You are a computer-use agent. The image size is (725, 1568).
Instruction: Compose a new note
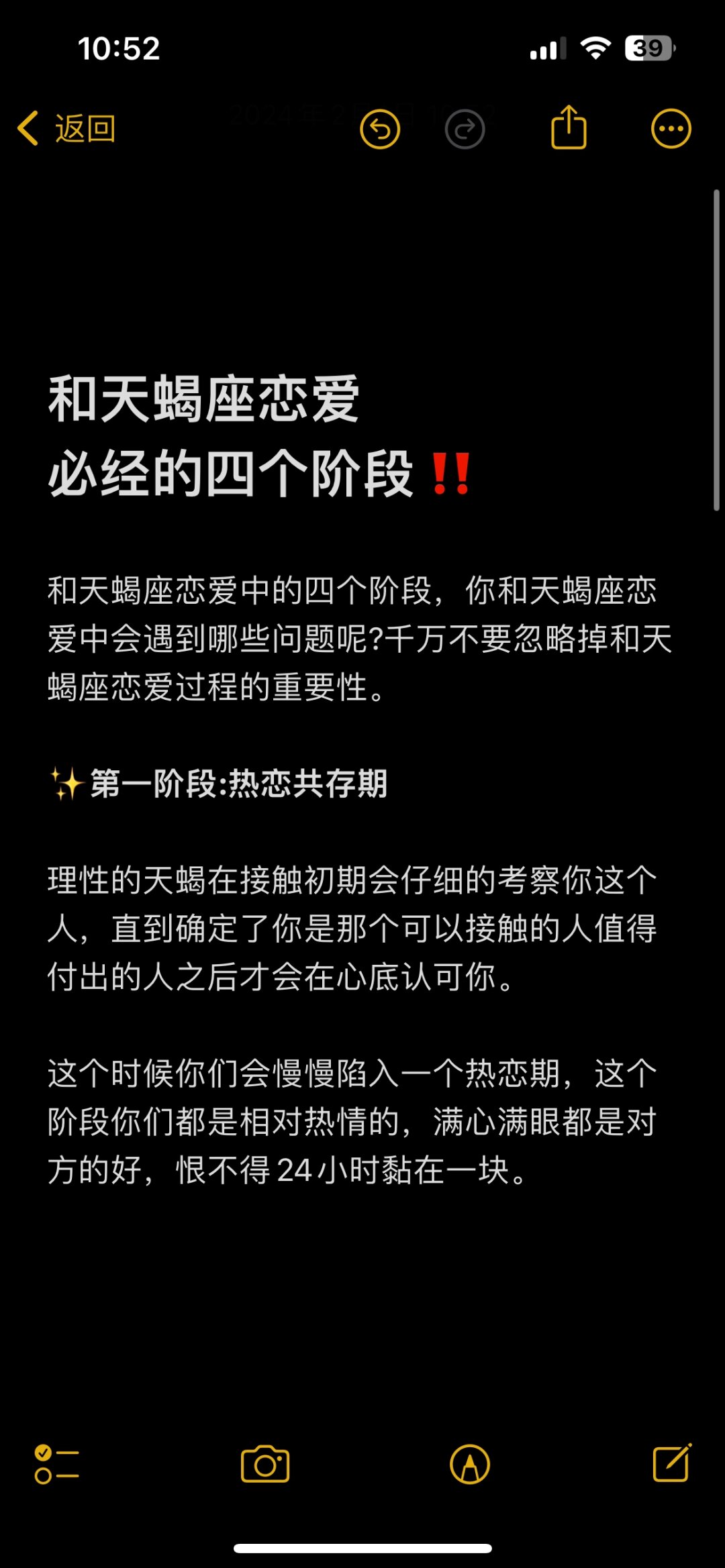[672, 1463]
